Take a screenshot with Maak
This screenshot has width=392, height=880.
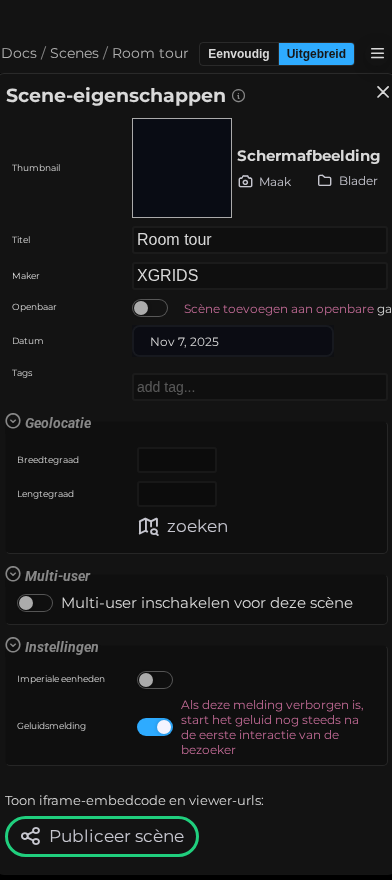point(265,181)
